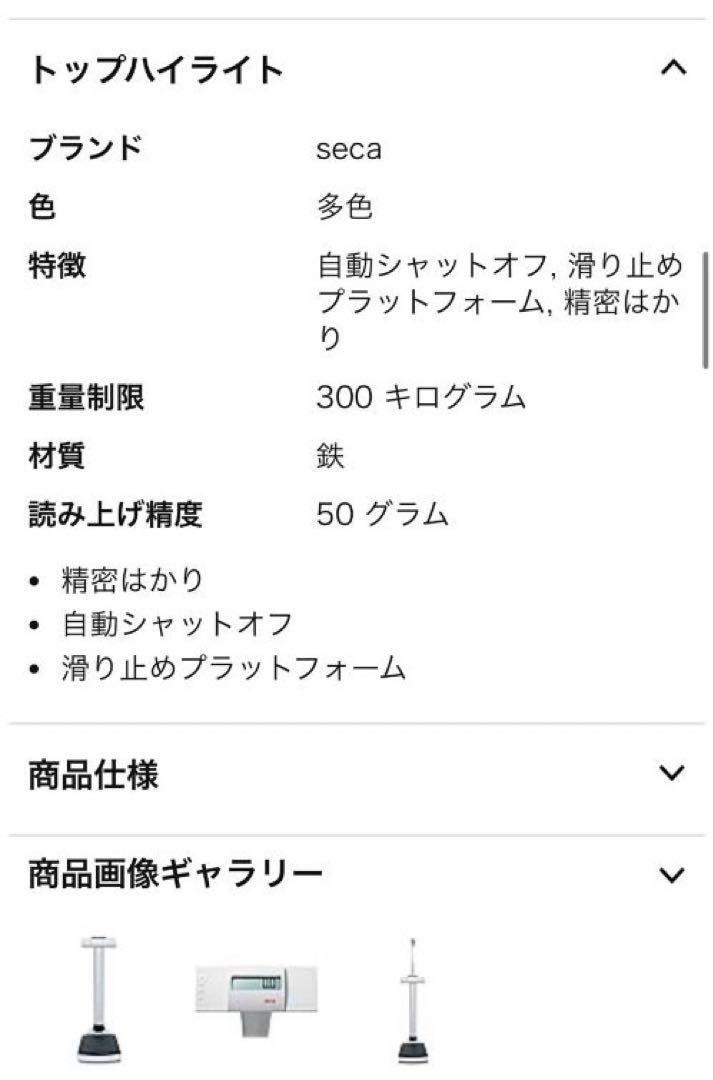Screen dimensions: 714x1080
Task: Open the display panel gallery image
Action: 256,993
